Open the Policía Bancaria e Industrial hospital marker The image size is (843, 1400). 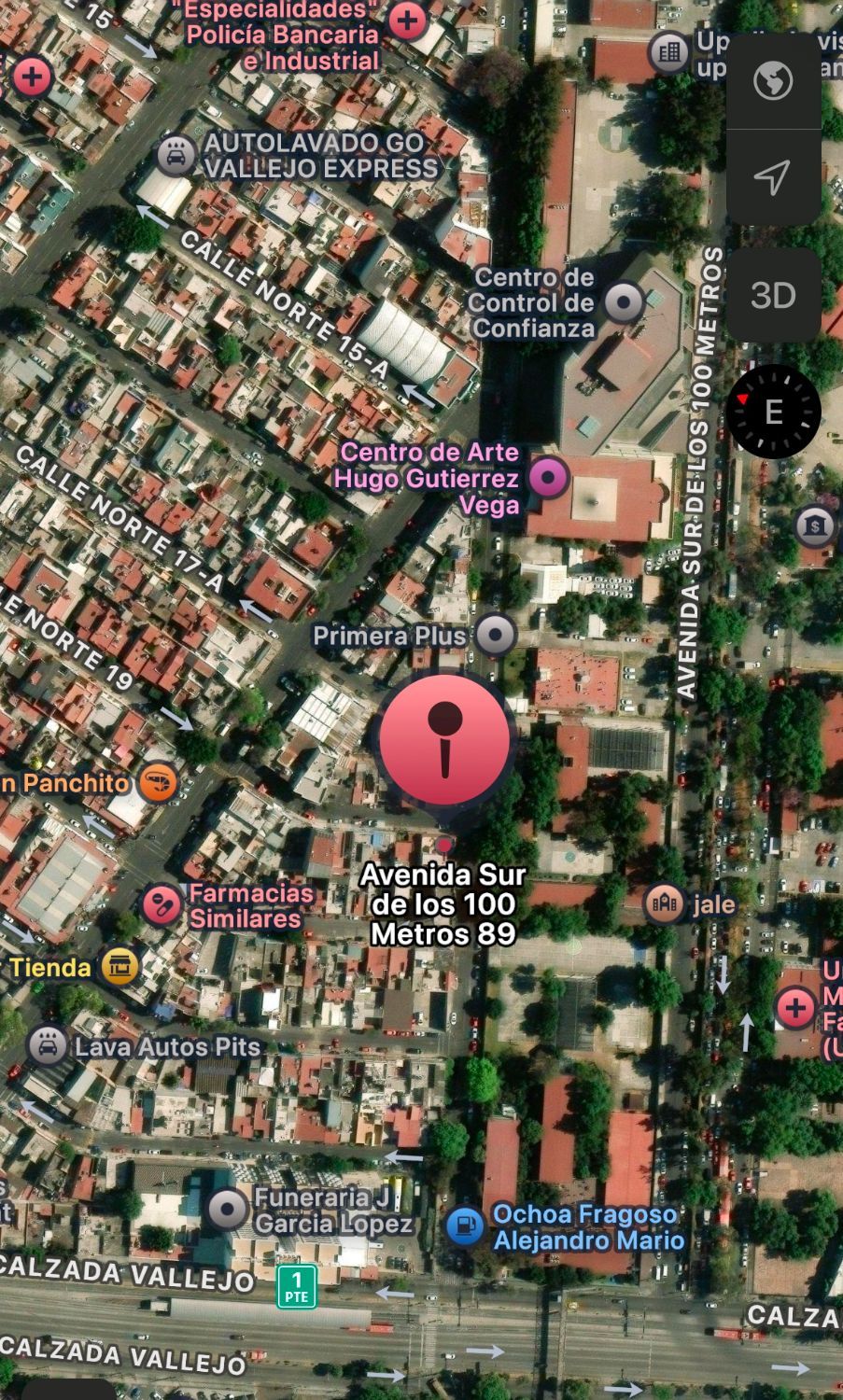tap(407, 21)
